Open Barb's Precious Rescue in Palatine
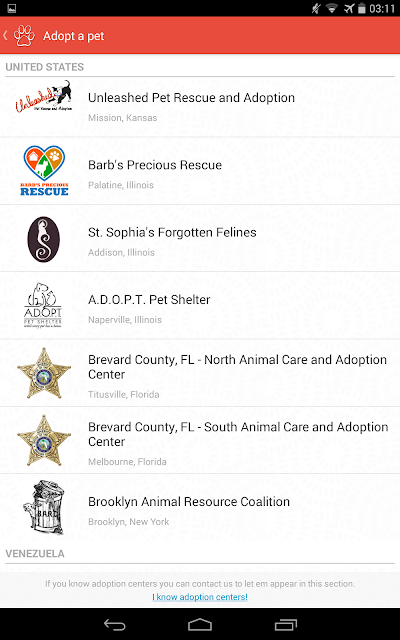Image resolution: width=400 pixels, height=640 pixels. tap(200, 171)
